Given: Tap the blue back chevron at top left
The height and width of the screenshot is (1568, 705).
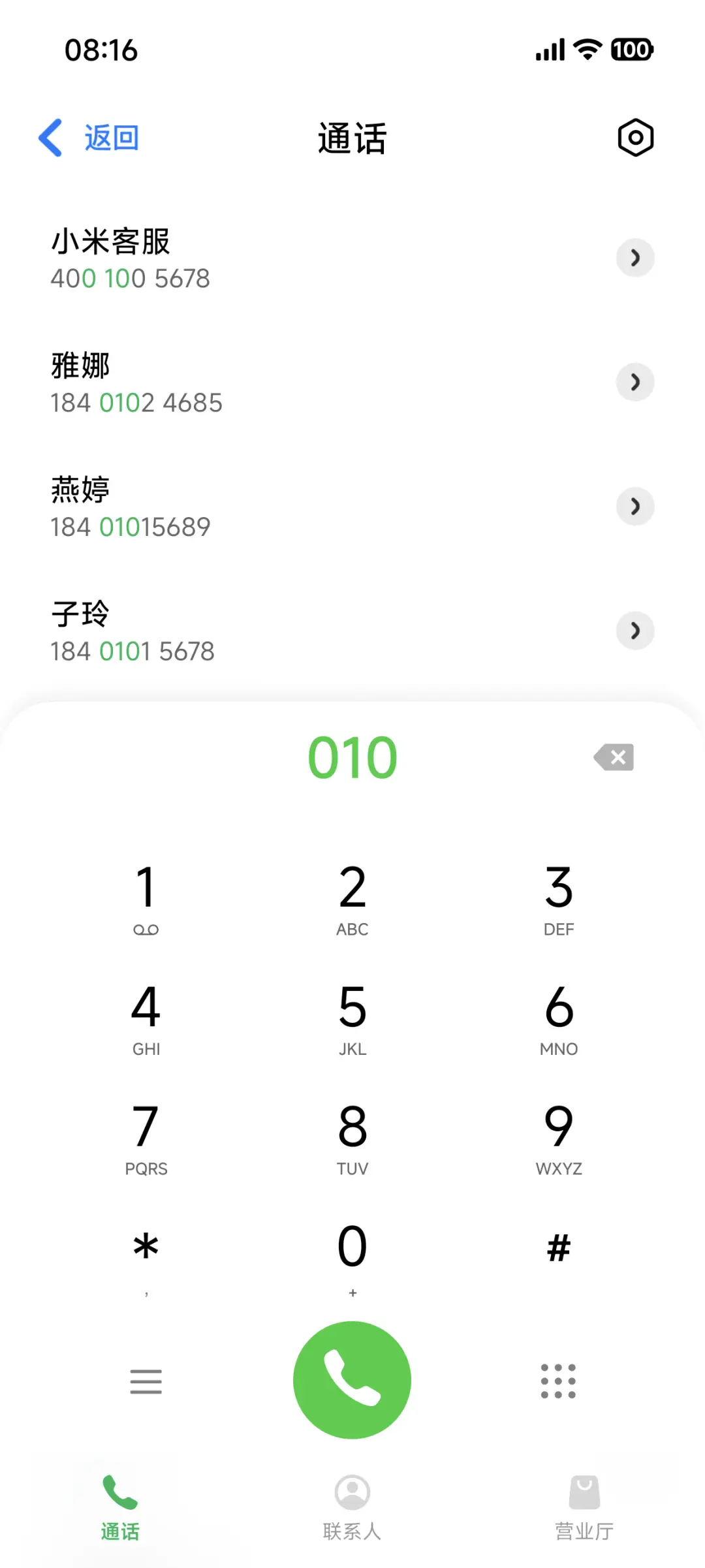Looking at the screenshot, I should pyautogui.click(x=51, y=137).
